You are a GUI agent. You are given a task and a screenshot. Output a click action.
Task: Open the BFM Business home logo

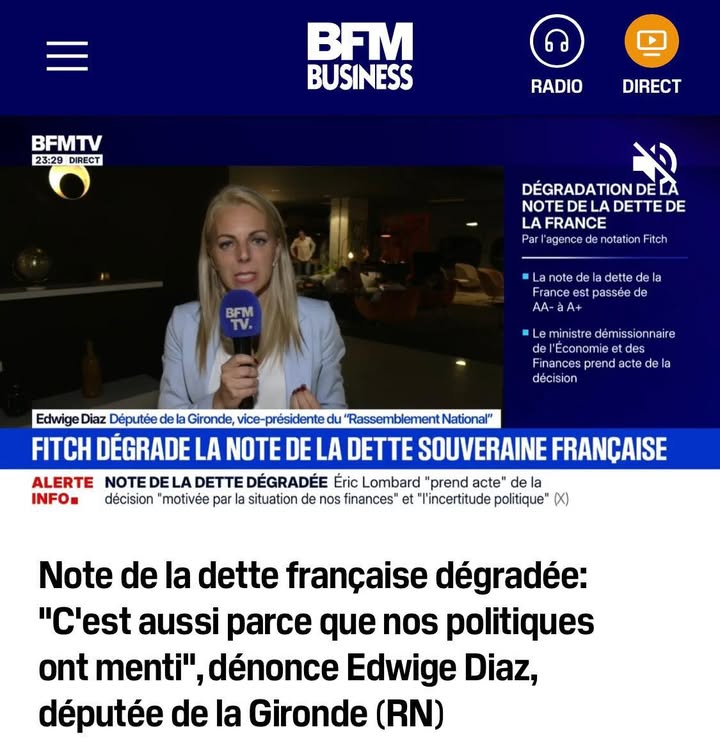tap(359, 56)
